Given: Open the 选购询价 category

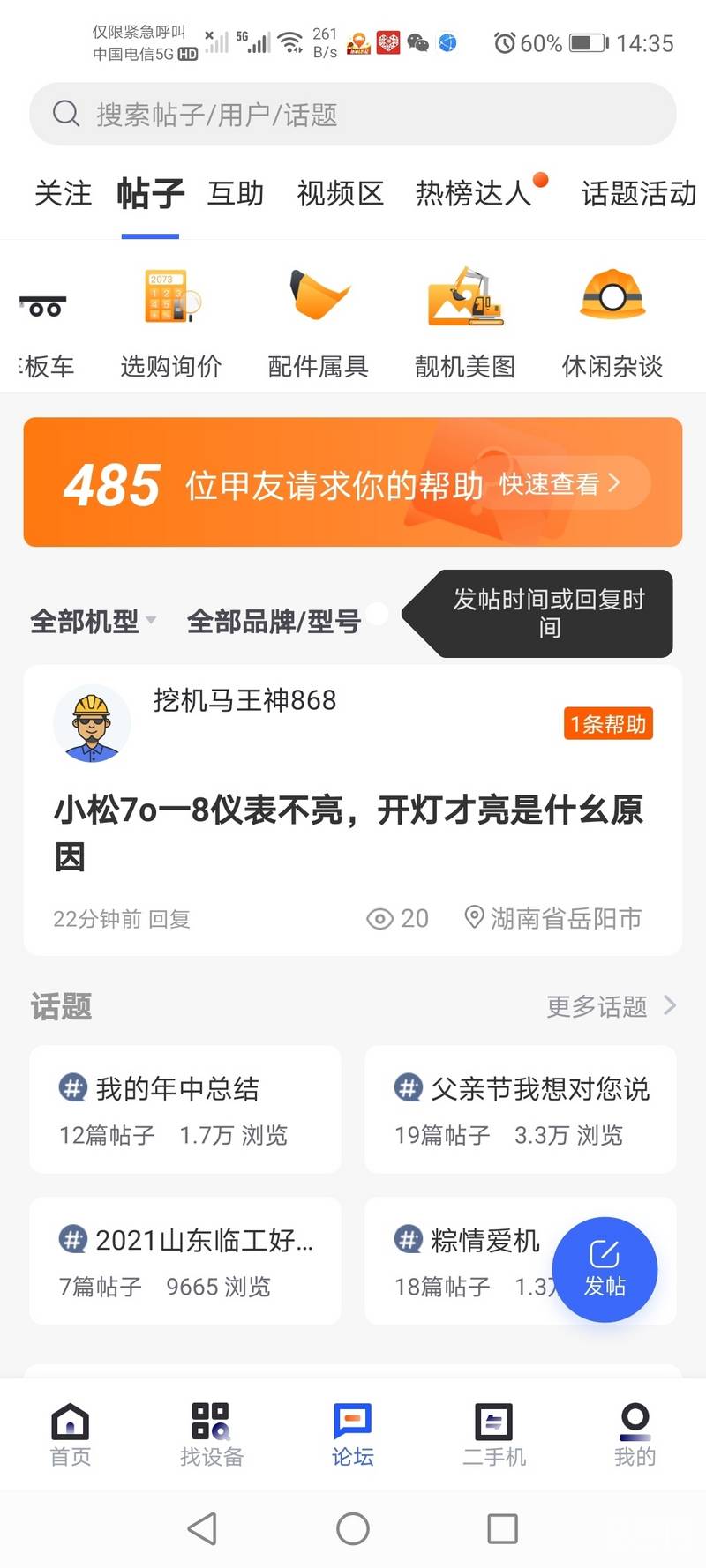Looking at the screenshot, I should pyautogui.click(x=170, y=322).
